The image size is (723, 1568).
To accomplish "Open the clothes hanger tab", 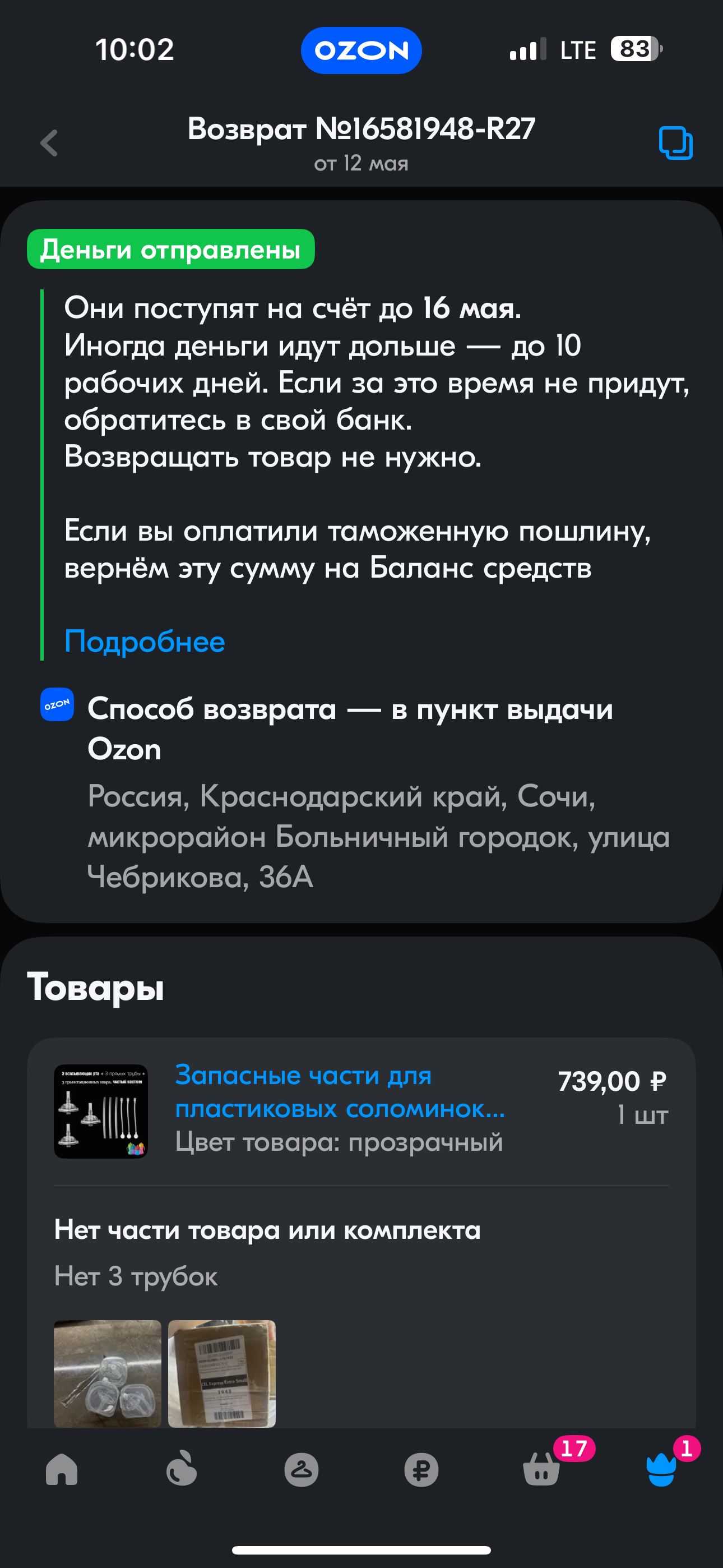I will click(302, 1470).
